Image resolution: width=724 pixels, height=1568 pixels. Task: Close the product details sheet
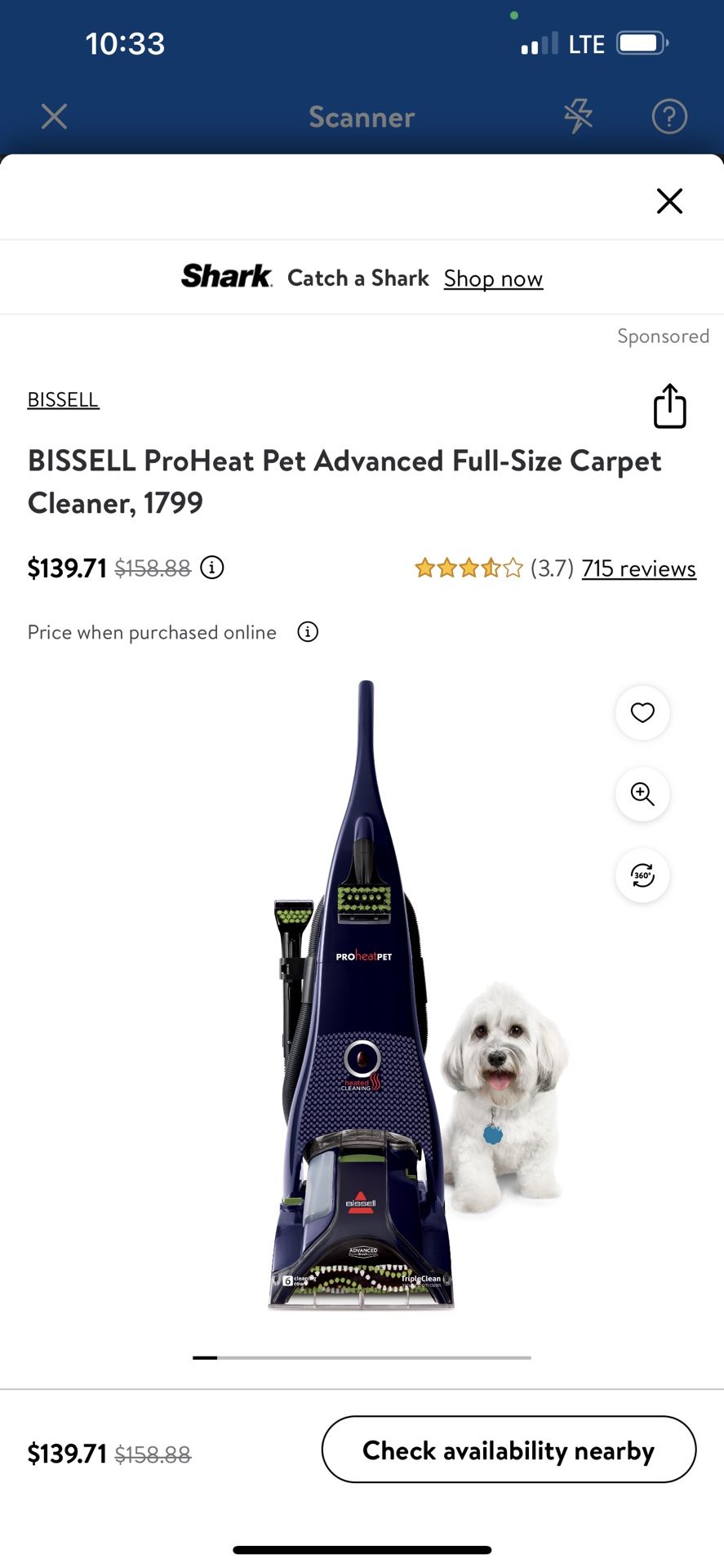669,201
